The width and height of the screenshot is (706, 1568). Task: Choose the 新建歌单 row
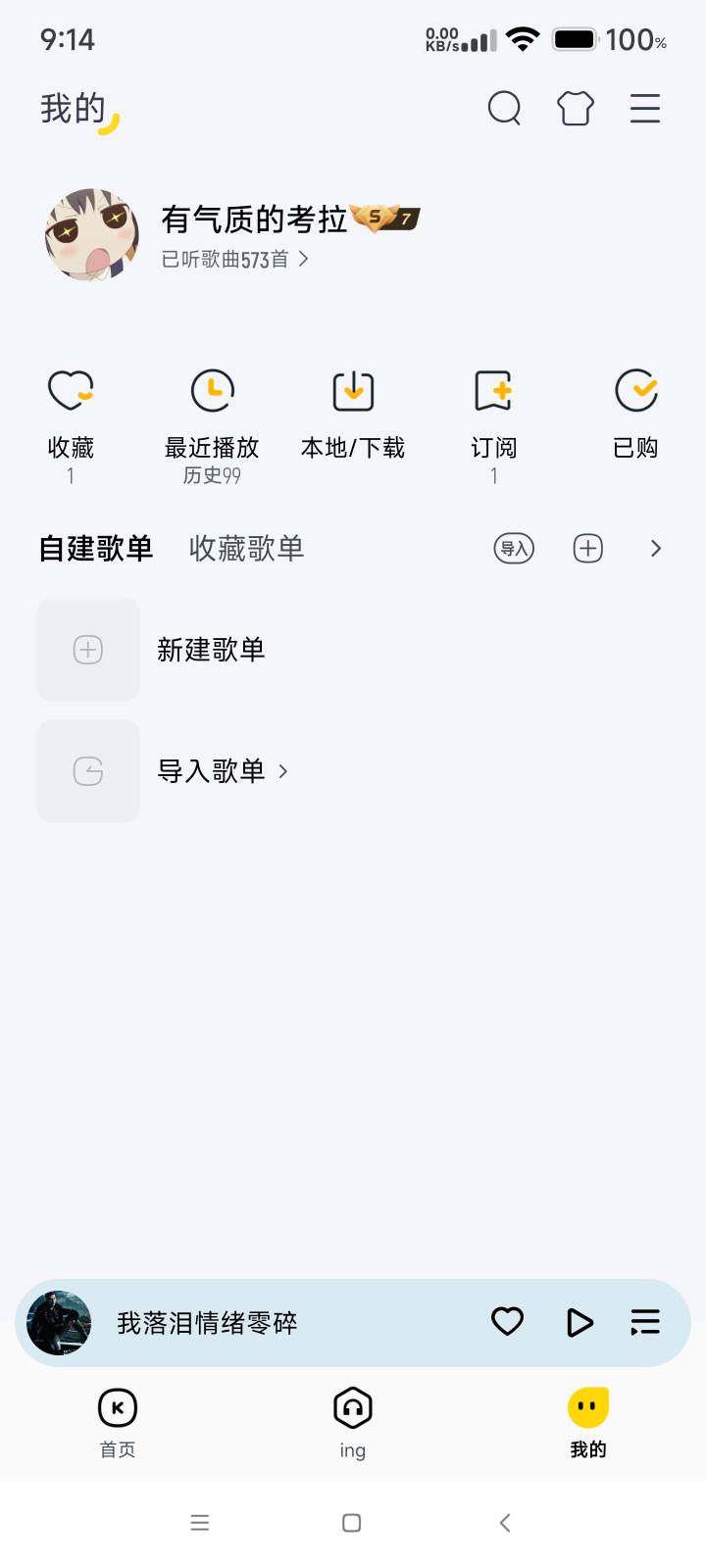(211, 650)
